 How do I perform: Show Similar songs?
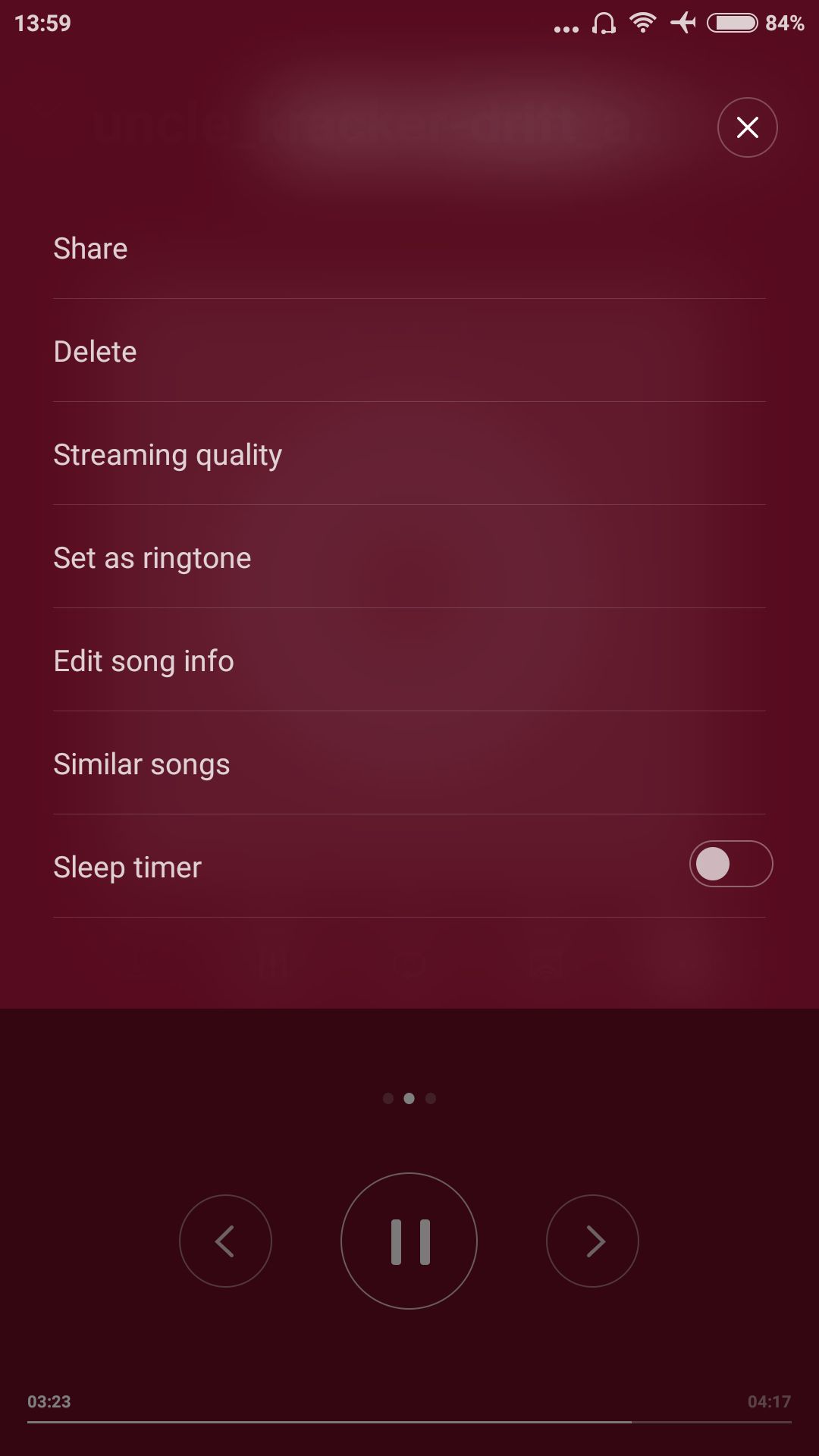coord(142,764)
